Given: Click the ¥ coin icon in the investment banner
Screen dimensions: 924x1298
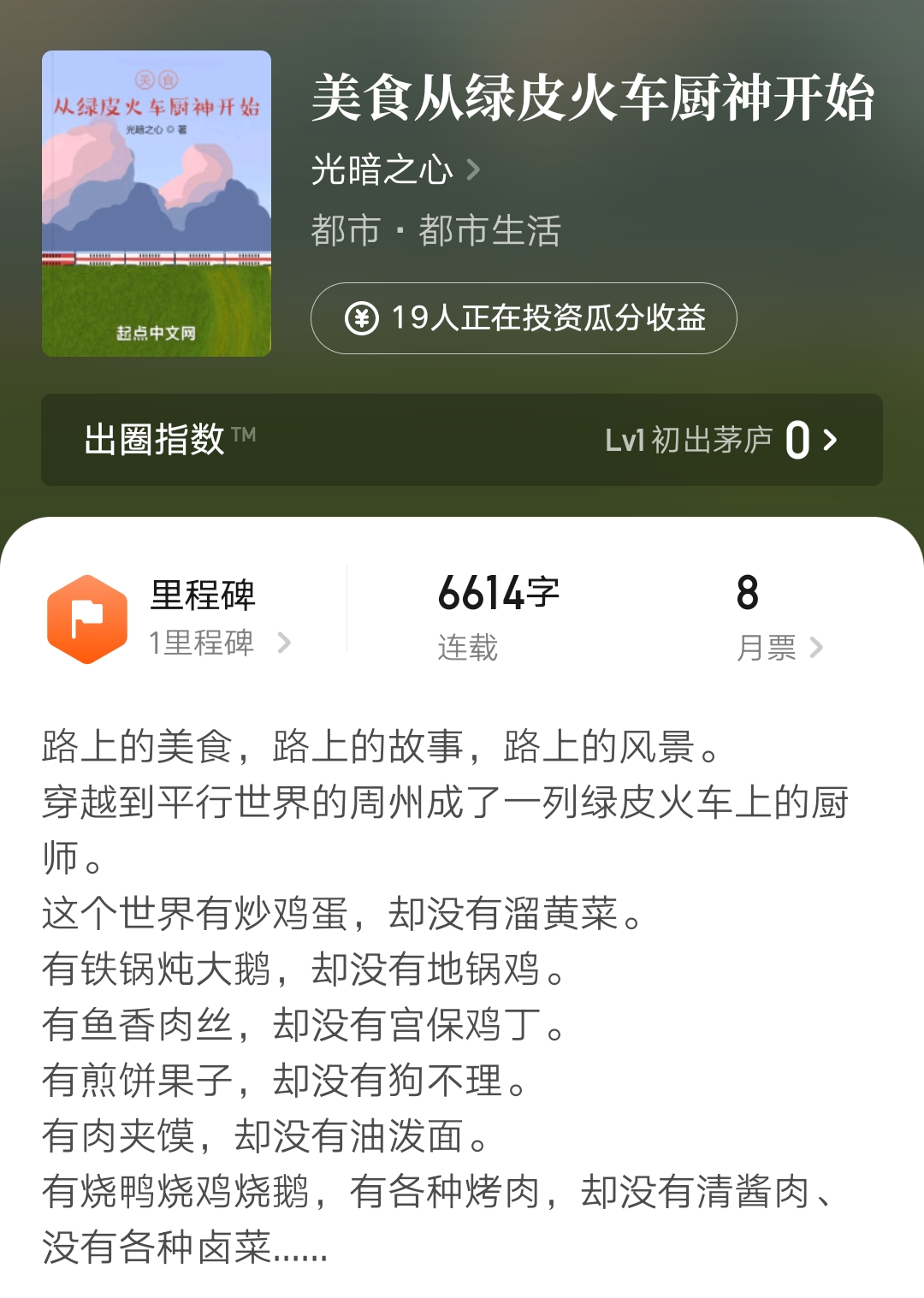Looking at the screenshot, I should 363,317.
